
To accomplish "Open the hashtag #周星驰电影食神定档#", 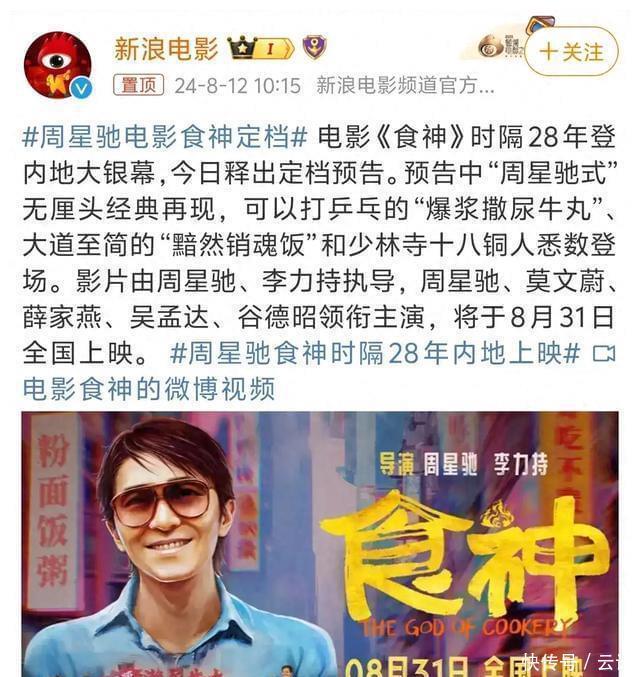I will pyautogui.click(x=164, y=139).
